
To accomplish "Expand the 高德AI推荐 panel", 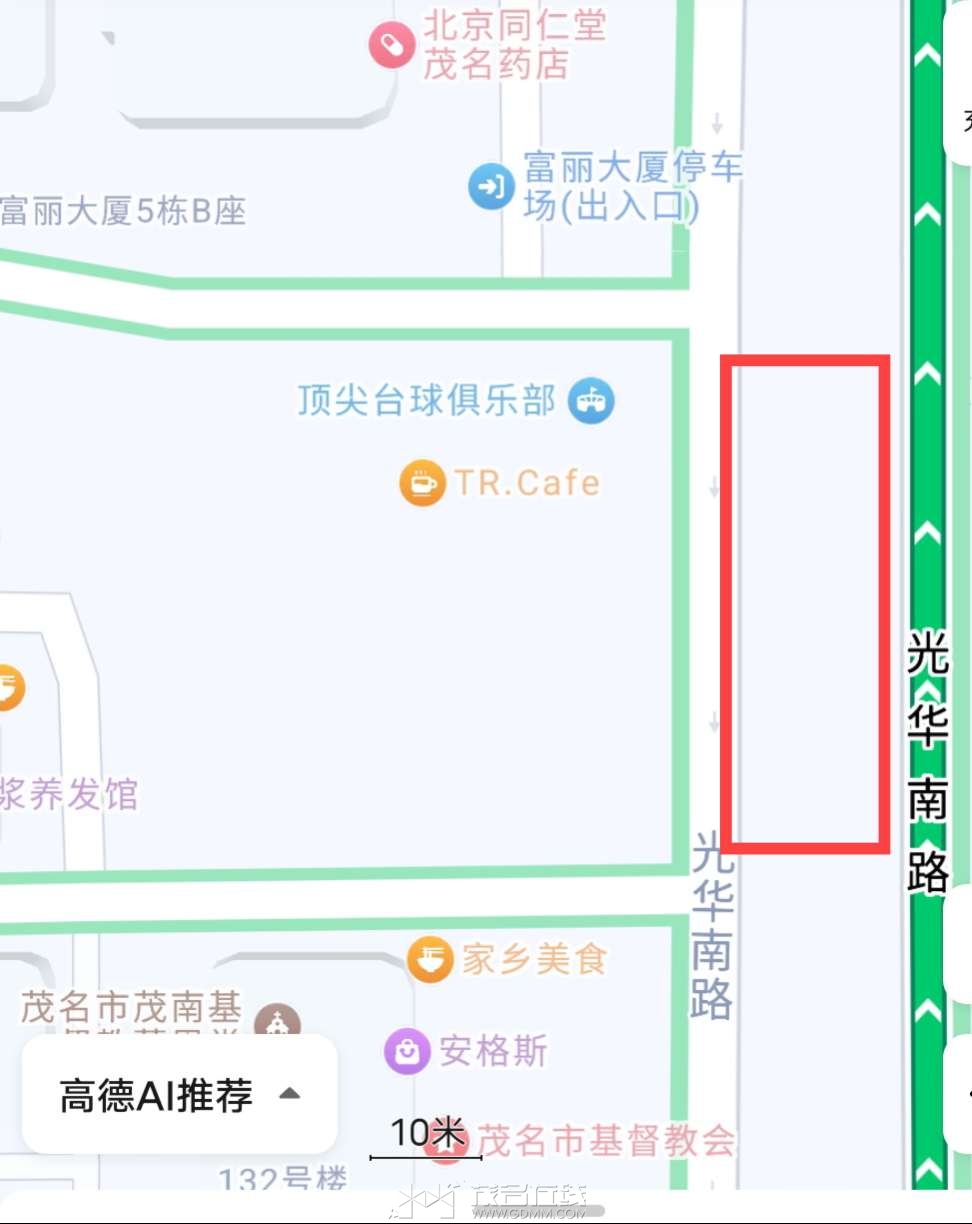I will [180, 1094].
